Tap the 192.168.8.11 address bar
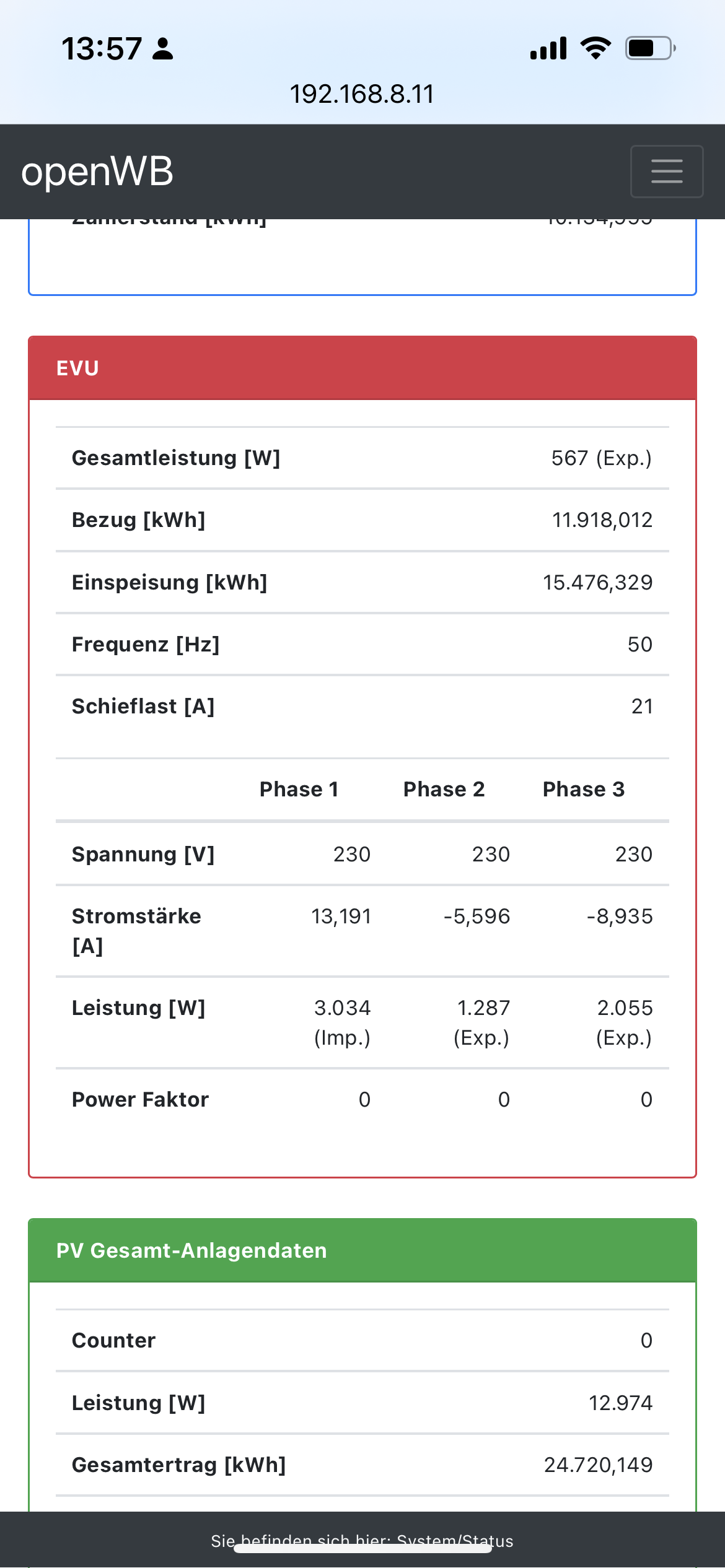725x1568 pixels. click(x=362, y=94)
